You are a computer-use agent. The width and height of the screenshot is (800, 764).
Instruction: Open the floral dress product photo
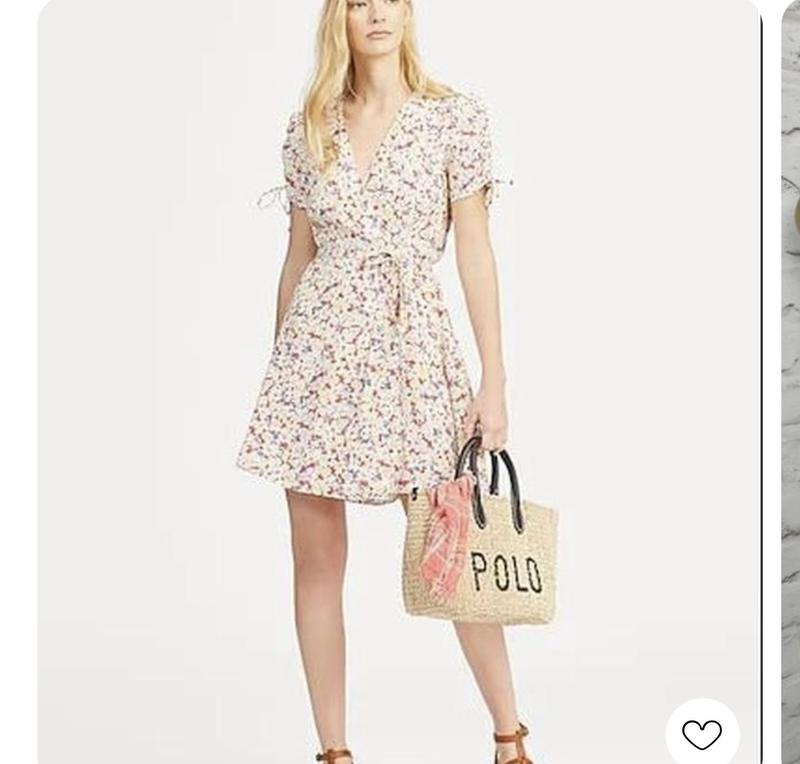click(398, 380)
